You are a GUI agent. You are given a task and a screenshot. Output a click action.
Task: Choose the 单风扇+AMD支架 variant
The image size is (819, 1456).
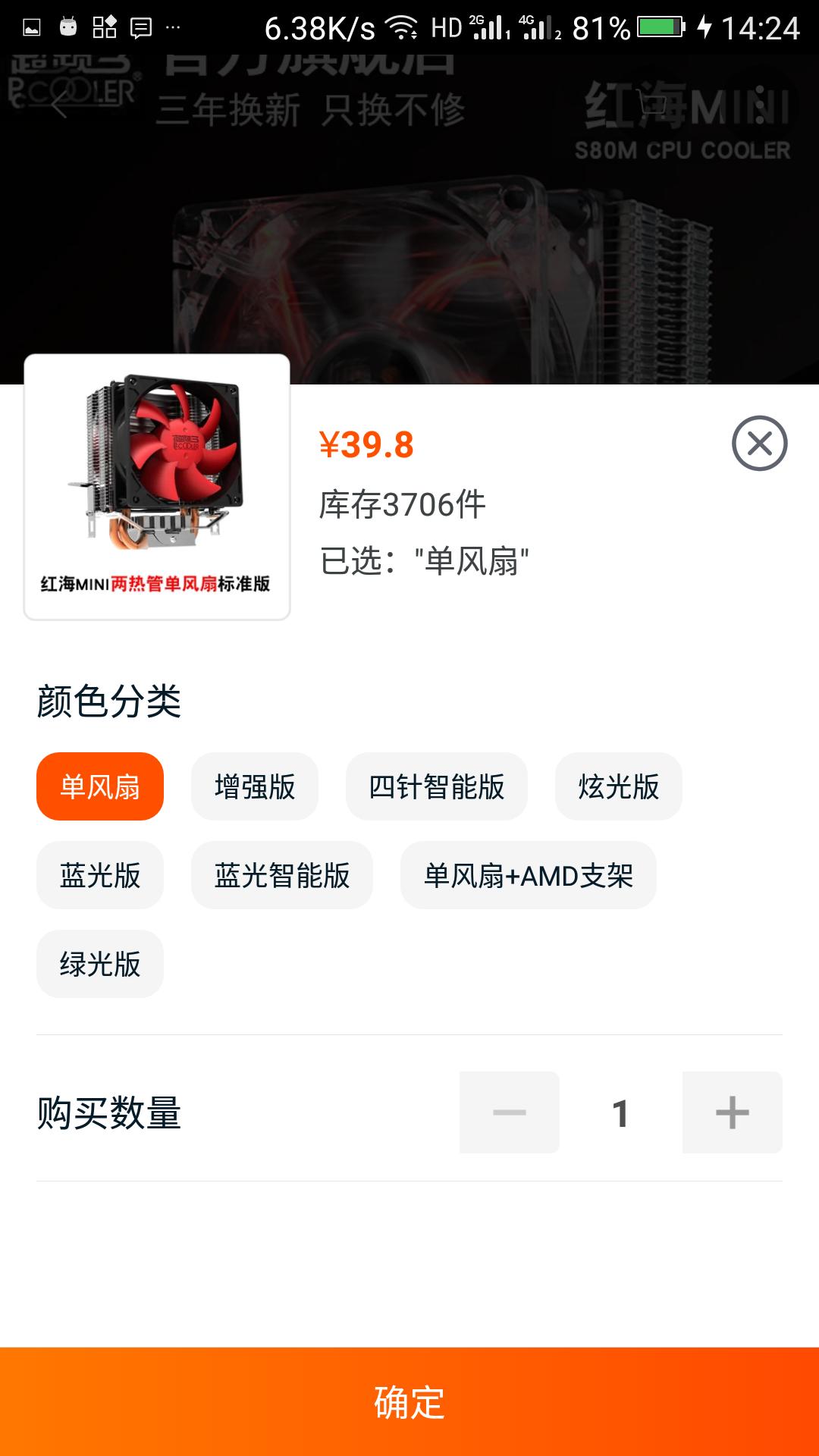pos(529,875)
